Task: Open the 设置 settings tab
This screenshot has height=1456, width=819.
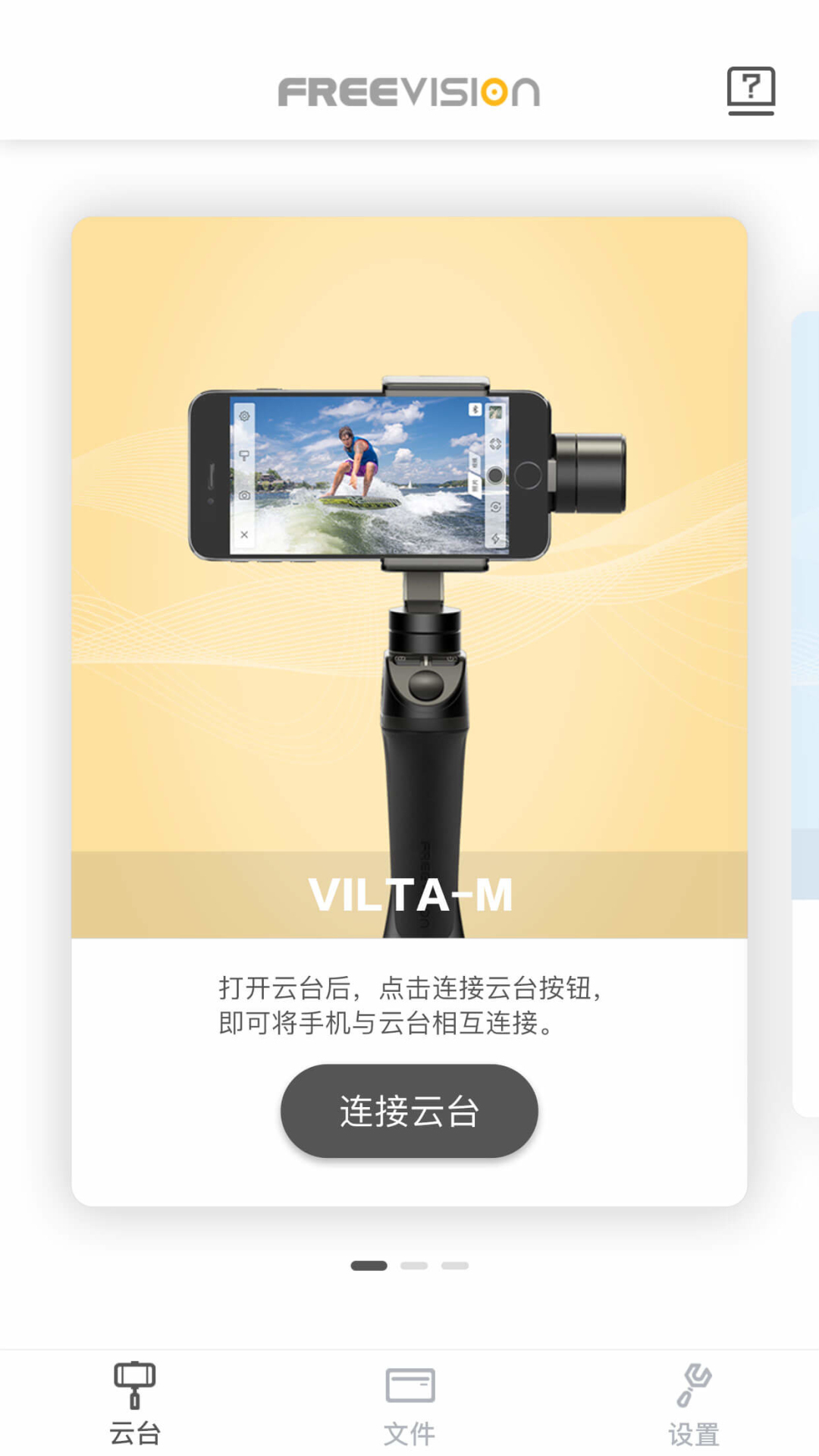Action: click(693, 1403)
